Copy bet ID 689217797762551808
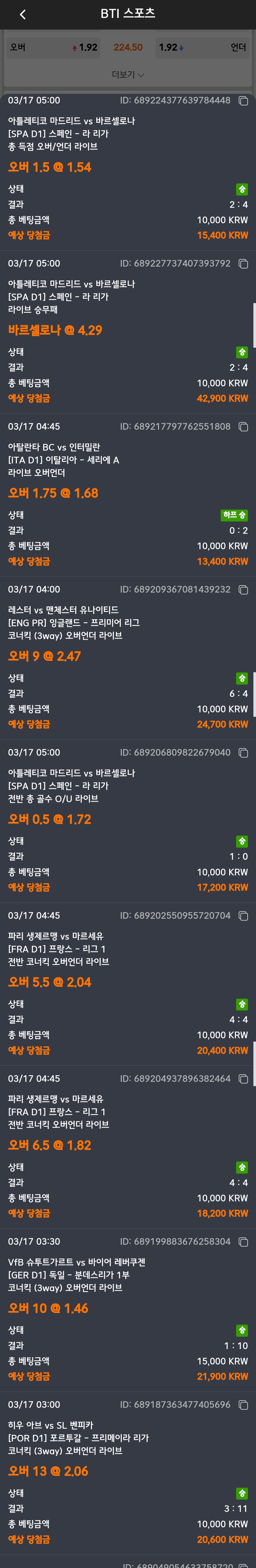This screenshot has height=1568, width=256. pos(243,427)
